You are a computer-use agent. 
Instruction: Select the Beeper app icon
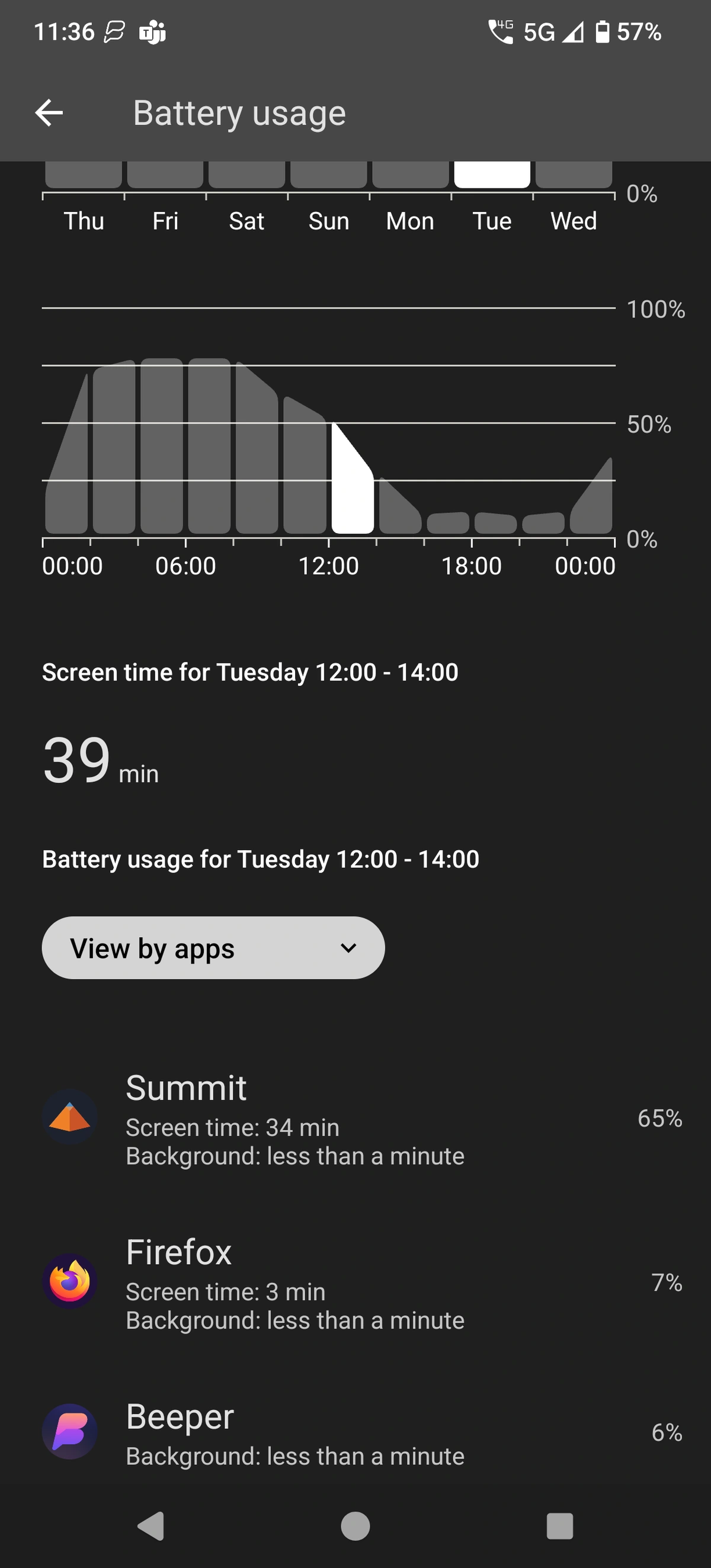click(71, 1431)
